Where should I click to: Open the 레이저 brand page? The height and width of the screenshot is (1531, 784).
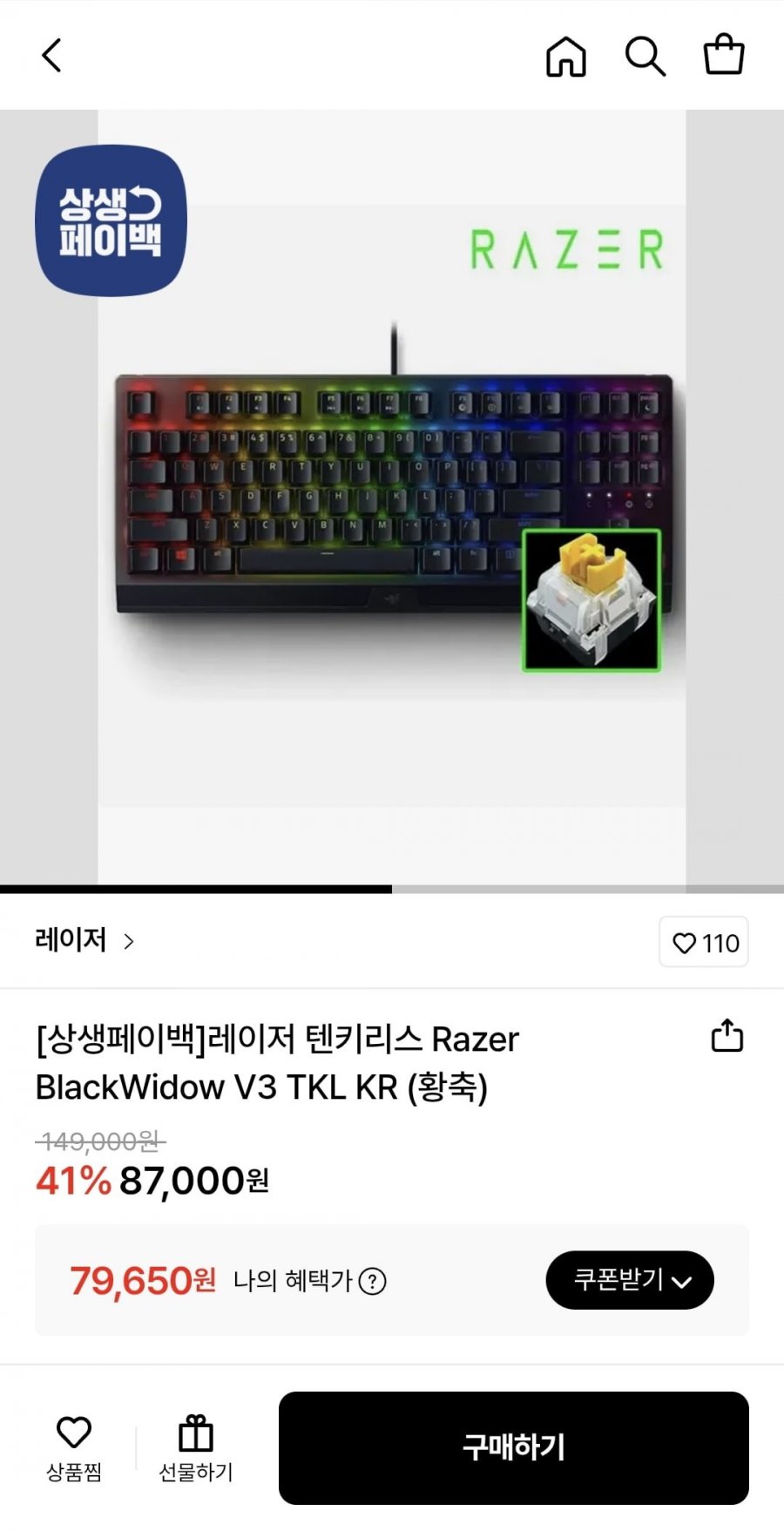point(84,940)
